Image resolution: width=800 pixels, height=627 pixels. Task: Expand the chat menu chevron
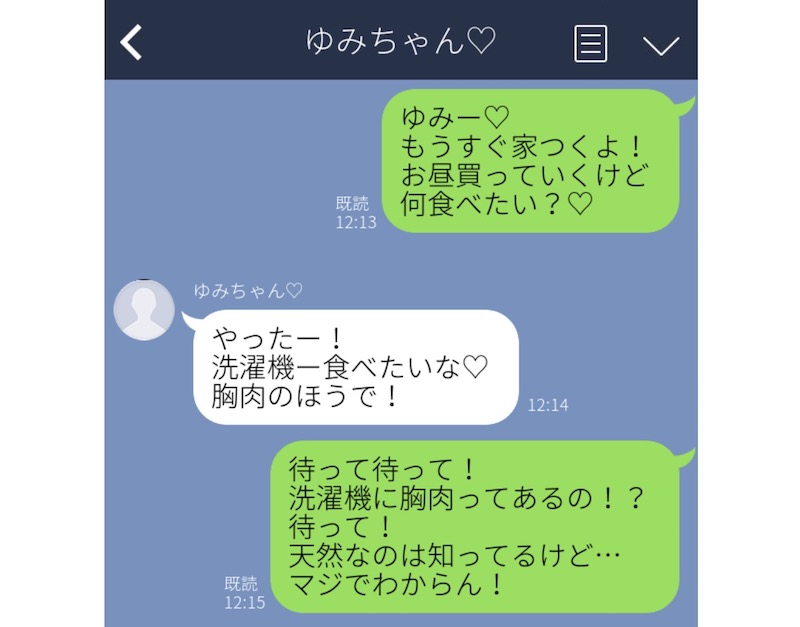(x=660, y=45)
